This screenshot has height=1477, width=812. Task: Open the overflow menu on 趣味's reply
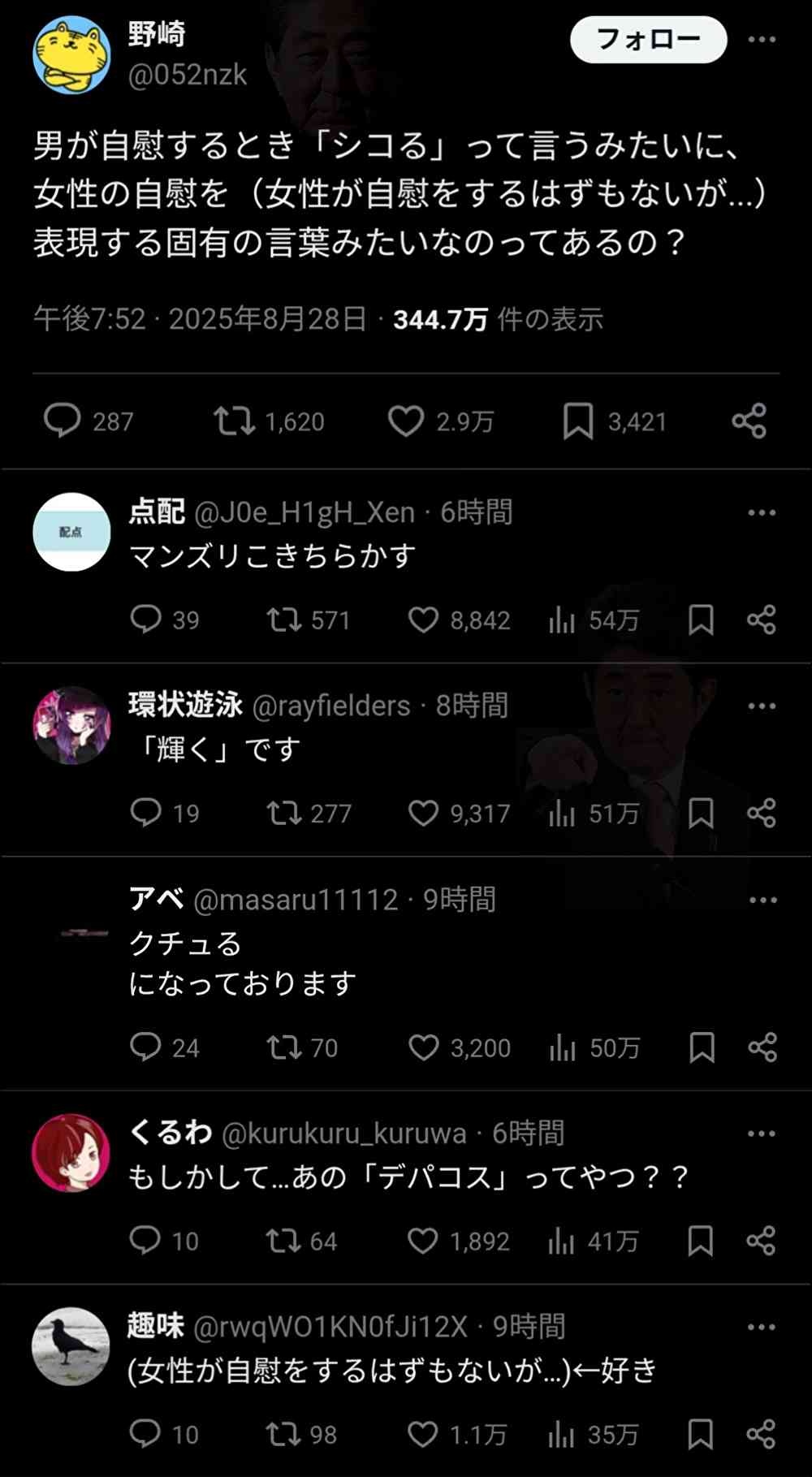(761, 1327)
